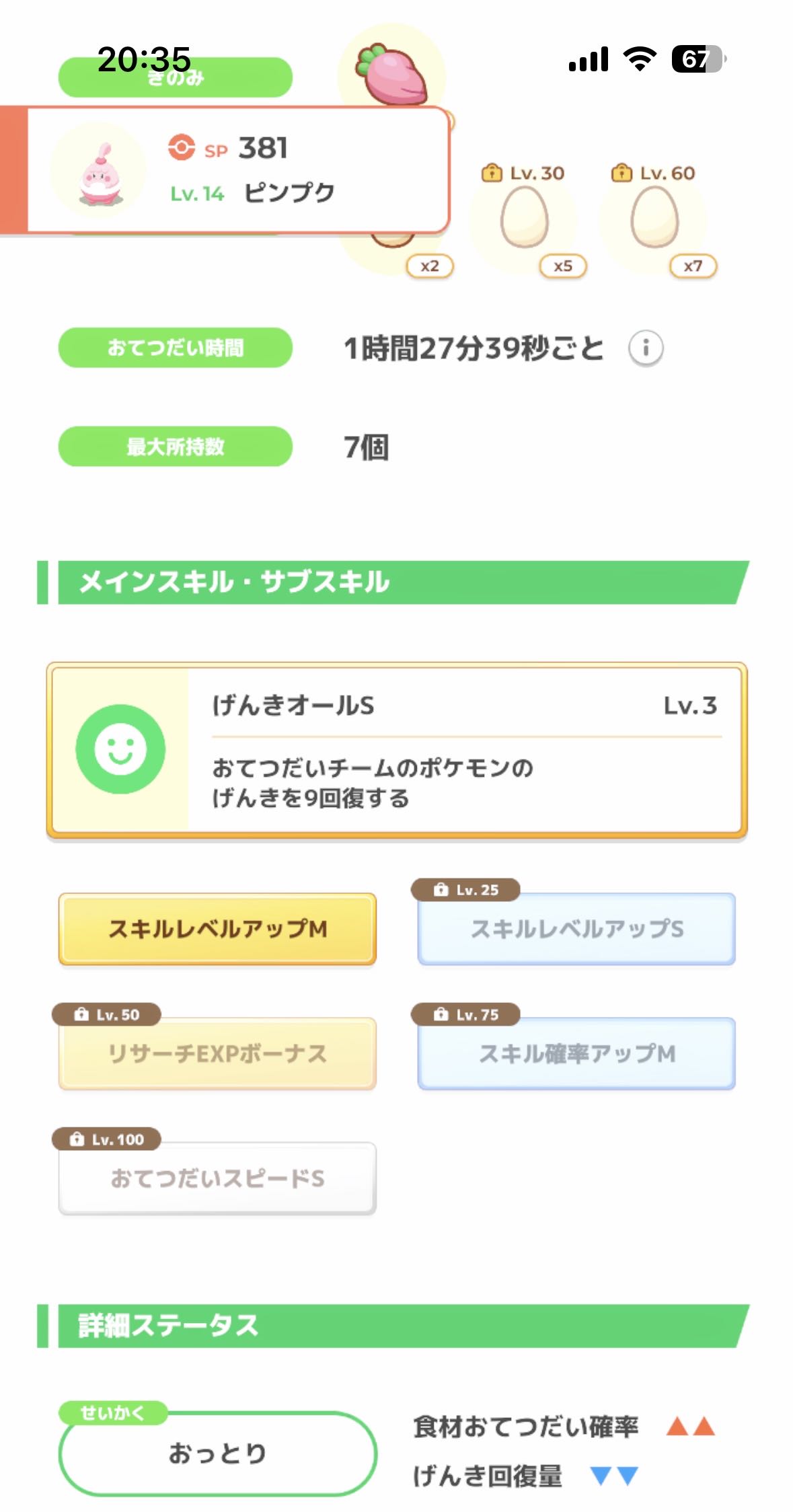
Task: Open the info icon beside おてつだい時間
Action: (645, 348)
